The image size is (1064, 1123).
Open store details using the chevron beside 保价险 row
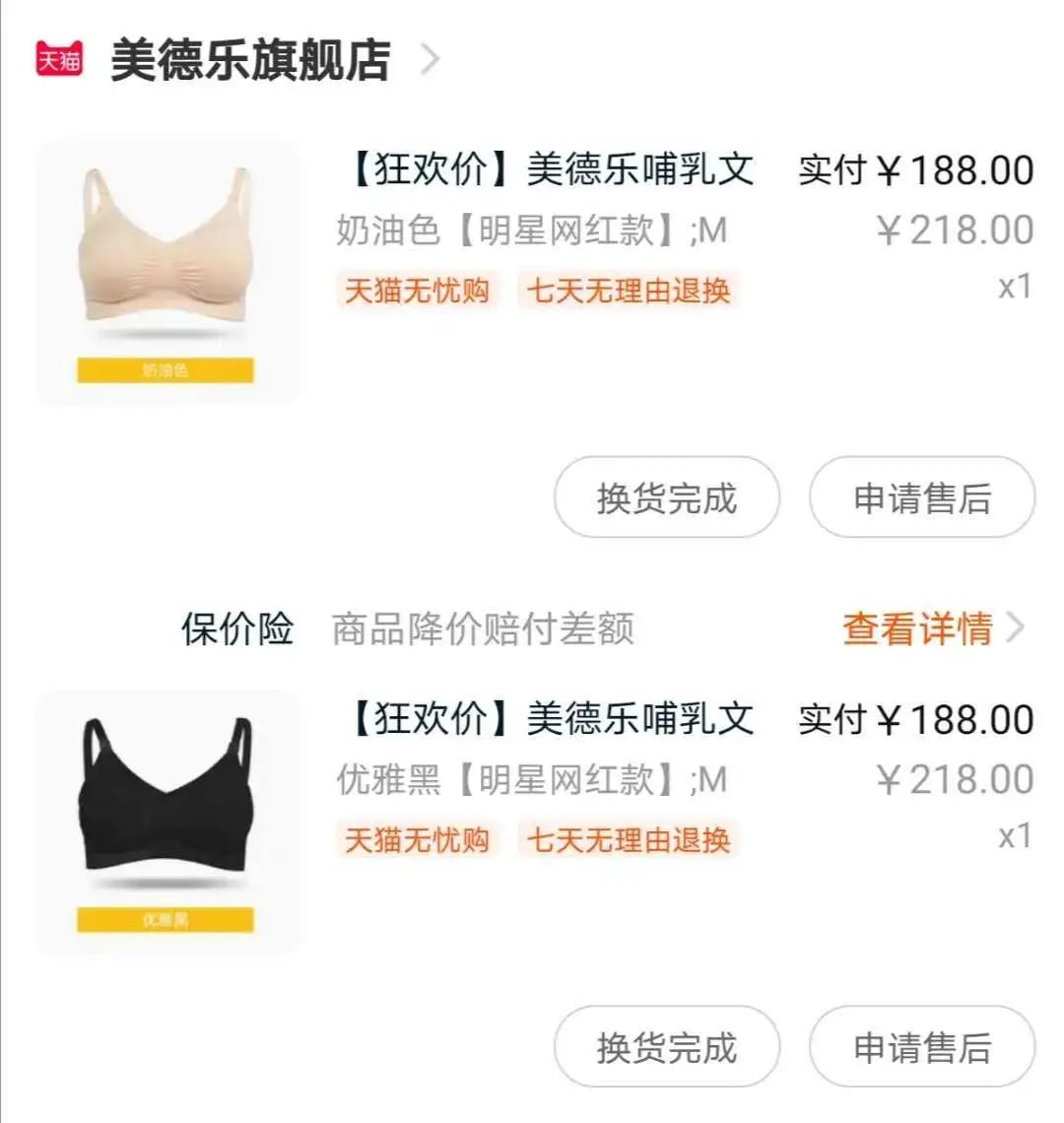(x=1015, y=628)
